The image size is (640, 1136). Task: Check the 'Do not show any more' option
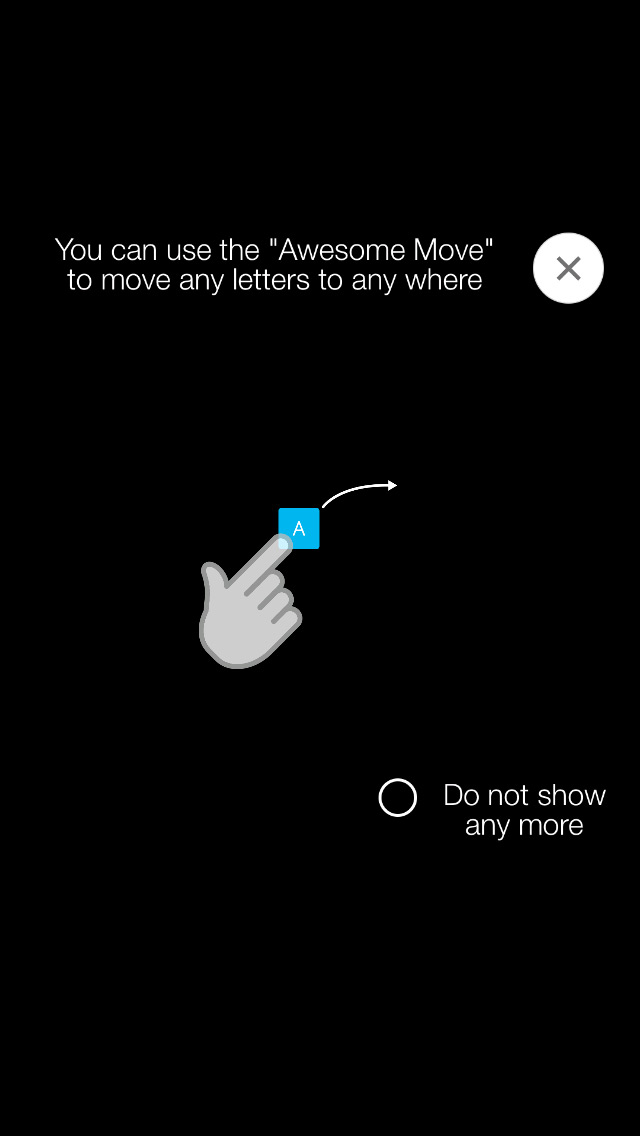(x=398, y=798)
